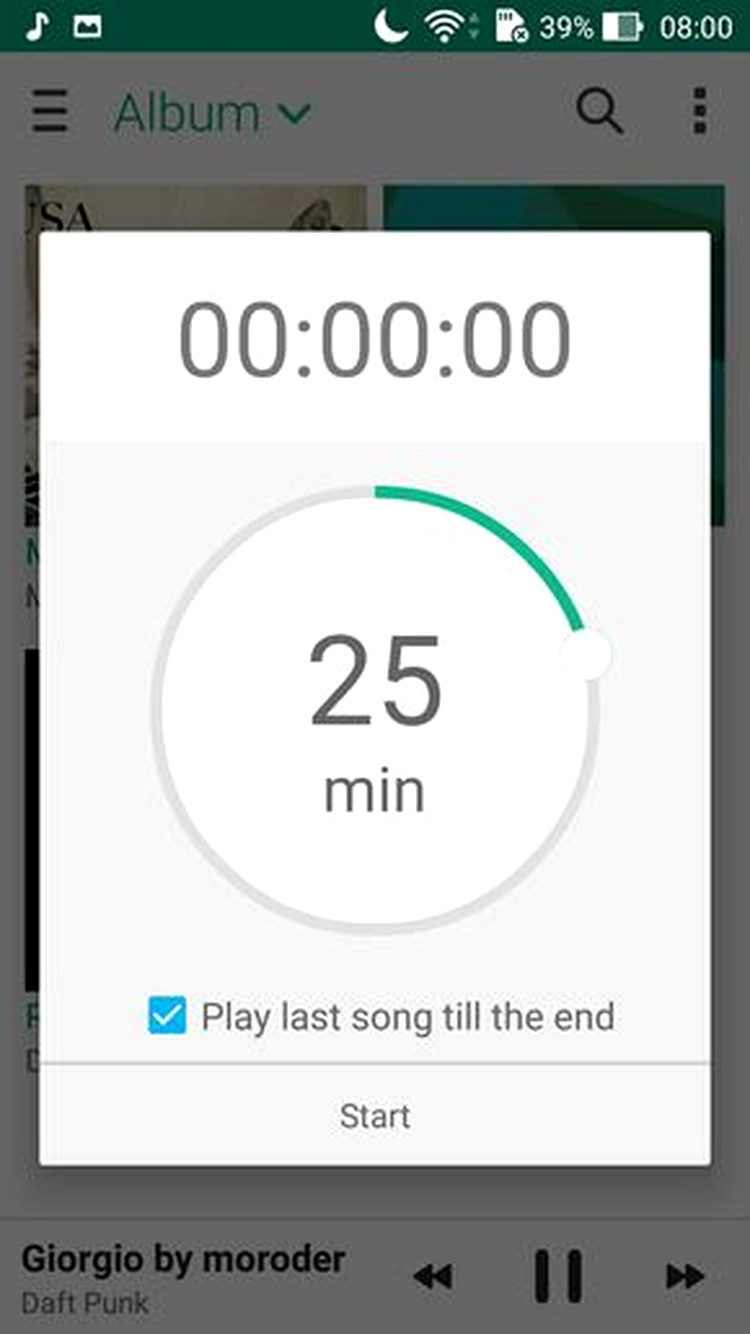
Task: Start the sleep timer
Action: point(375,1116)
